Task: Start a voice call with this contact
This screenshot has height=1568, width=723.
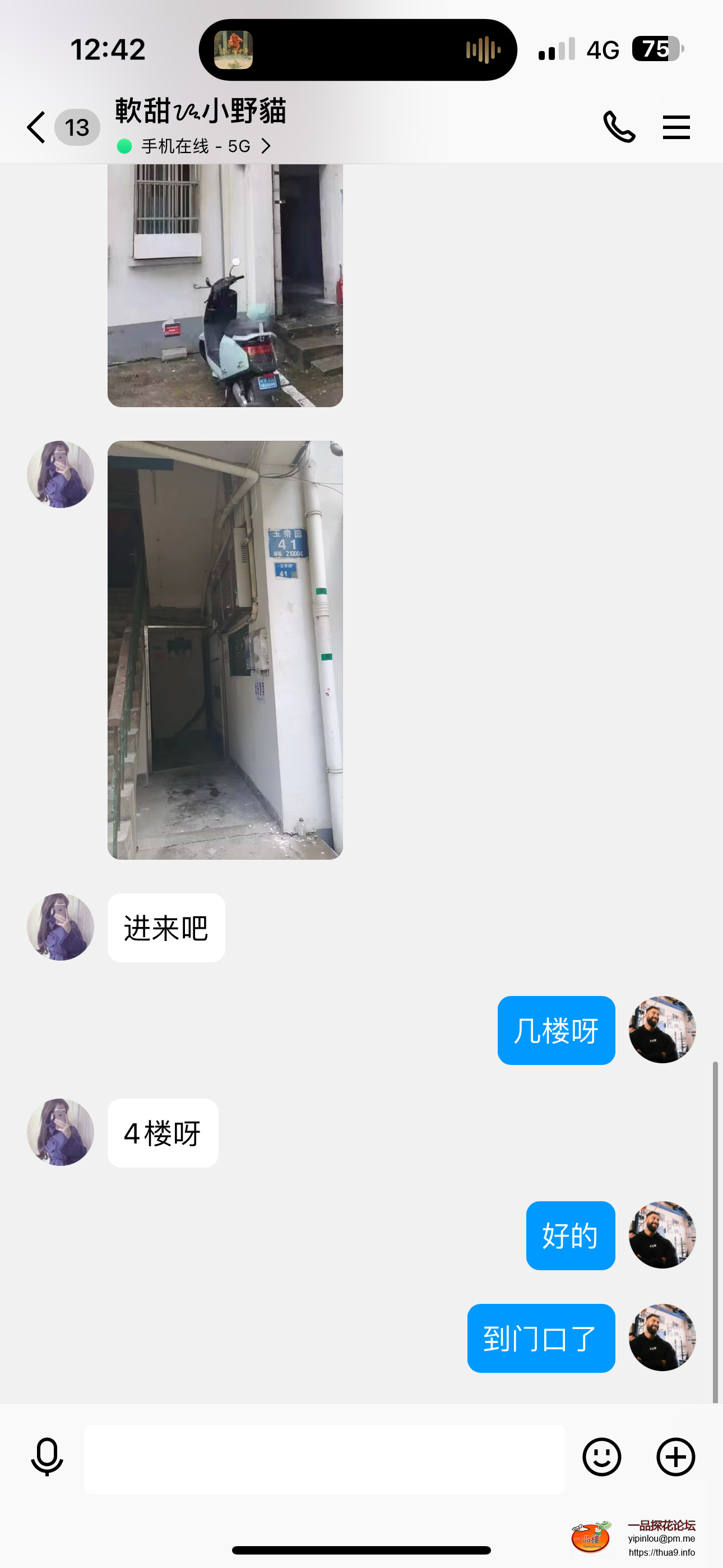Action: tap(619, 127)
